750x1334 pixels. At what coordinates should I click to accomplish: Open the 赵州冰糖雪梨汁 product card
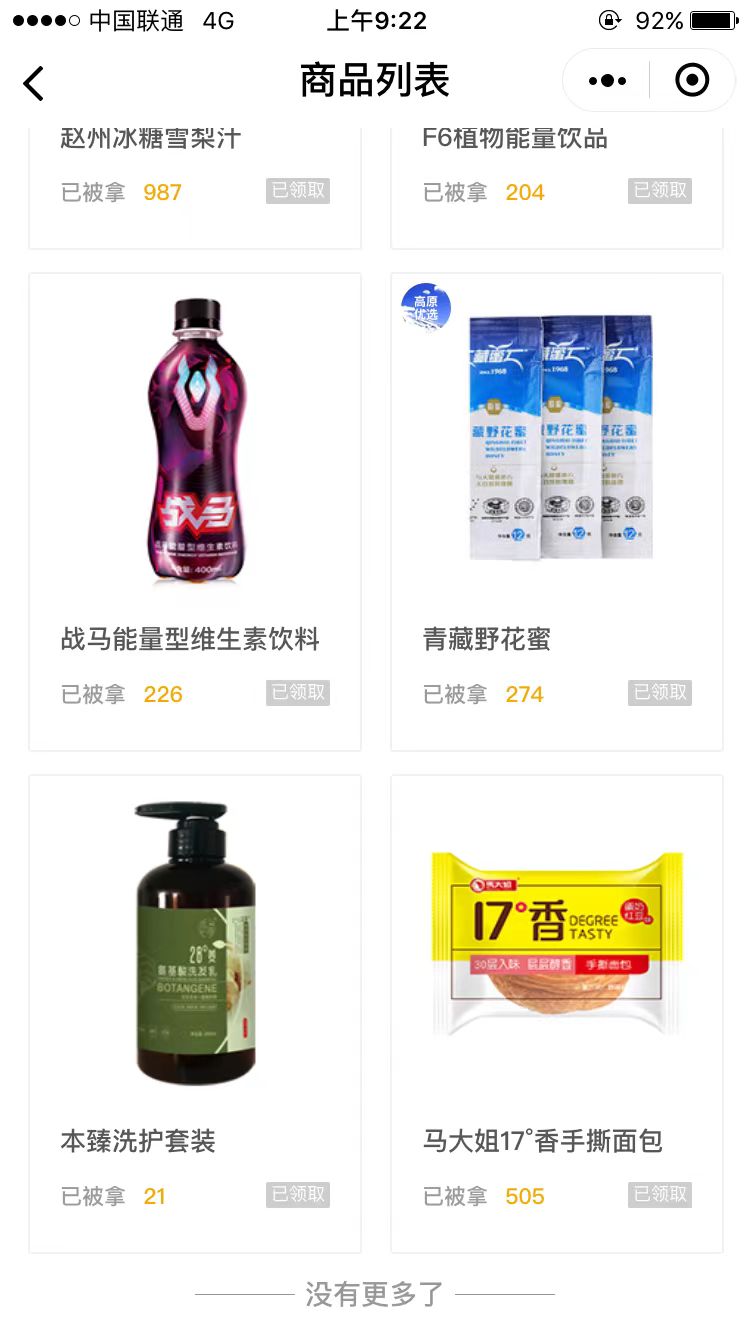pyautogui.click(x=195, y=183)
